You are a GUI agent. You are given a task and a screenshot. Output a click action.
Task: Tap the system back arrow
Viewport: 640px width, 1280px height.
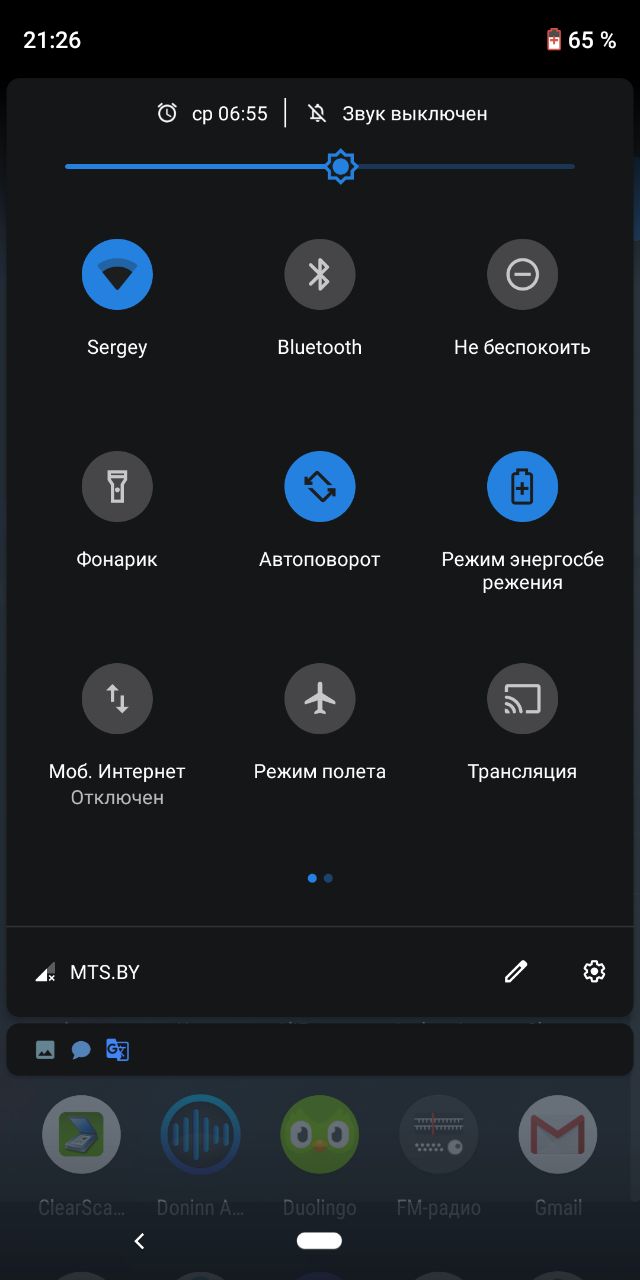pyautogui.click(x=139, y=1241)
